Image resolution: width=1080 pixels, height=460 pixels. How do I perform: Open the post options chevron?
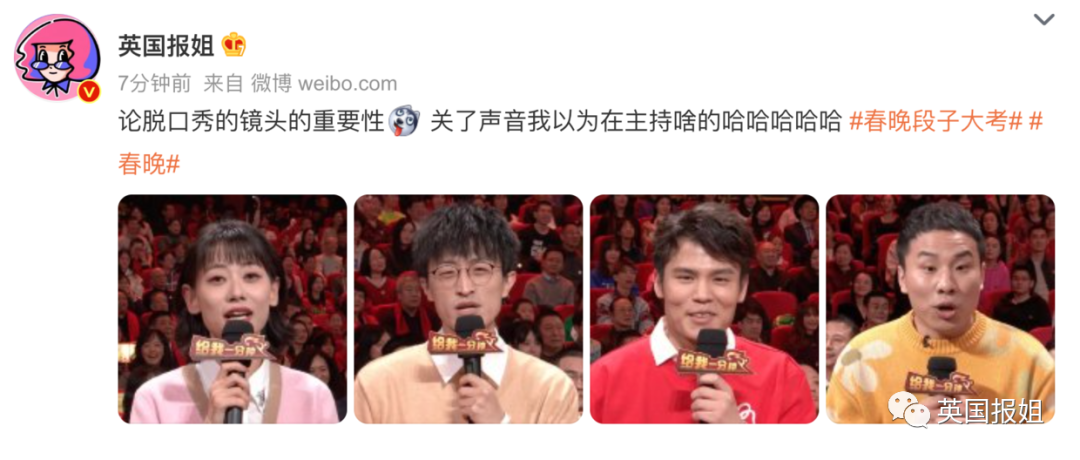[1044, 19]
